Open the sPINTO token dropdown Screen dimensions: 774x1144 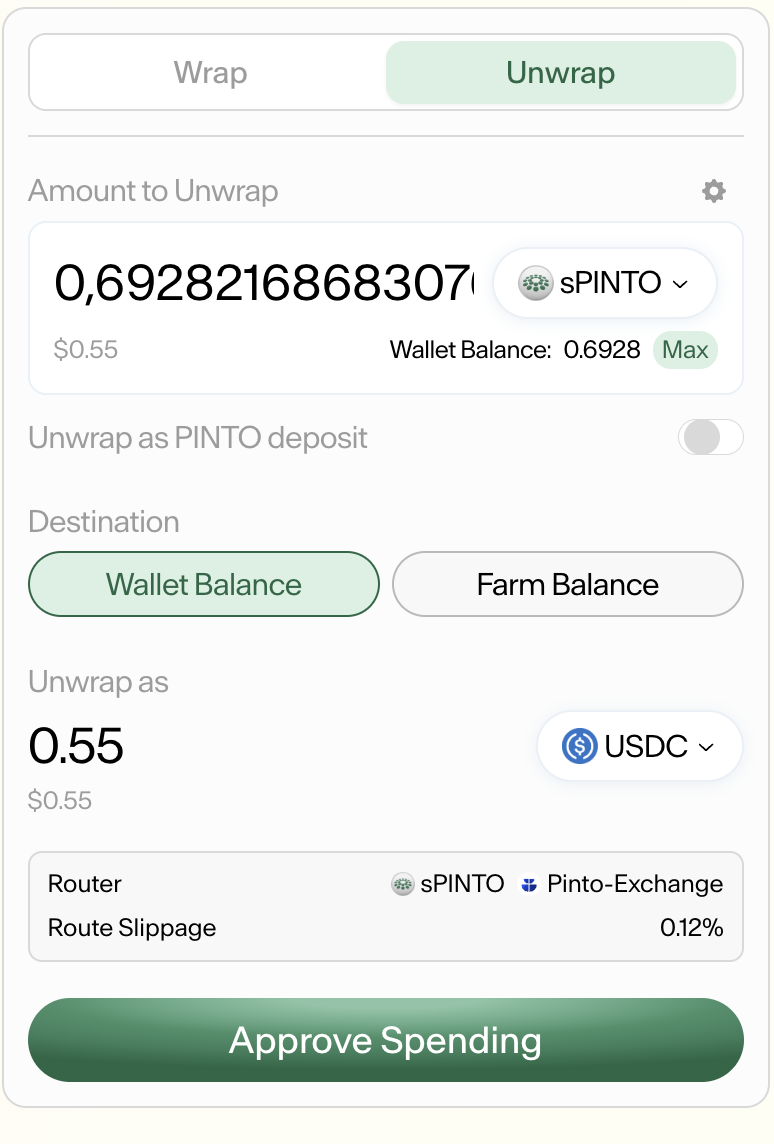(604, 283)
